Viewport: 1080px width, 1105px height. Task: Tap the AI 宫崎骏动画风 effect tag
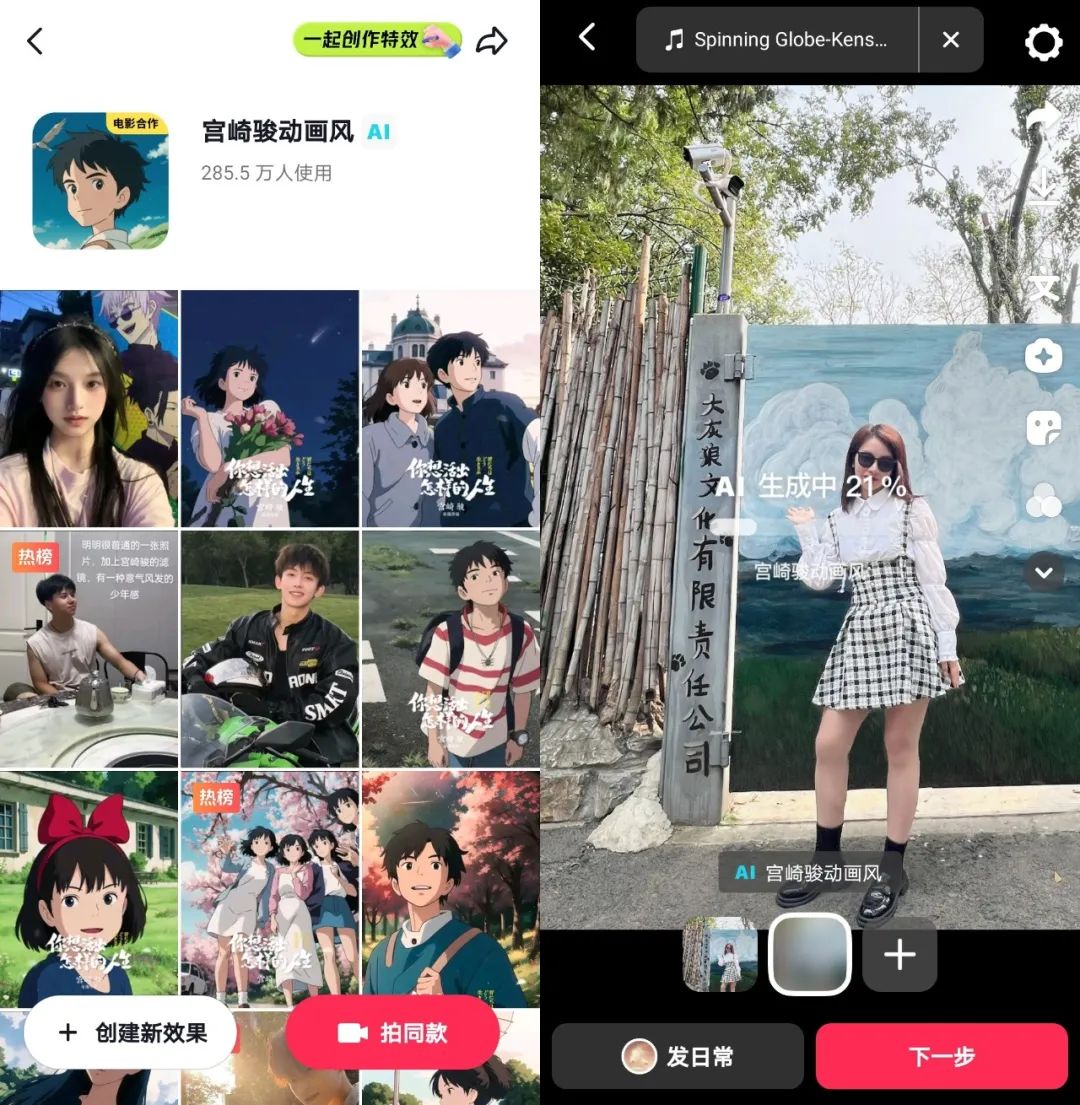[x=808, y=872]
